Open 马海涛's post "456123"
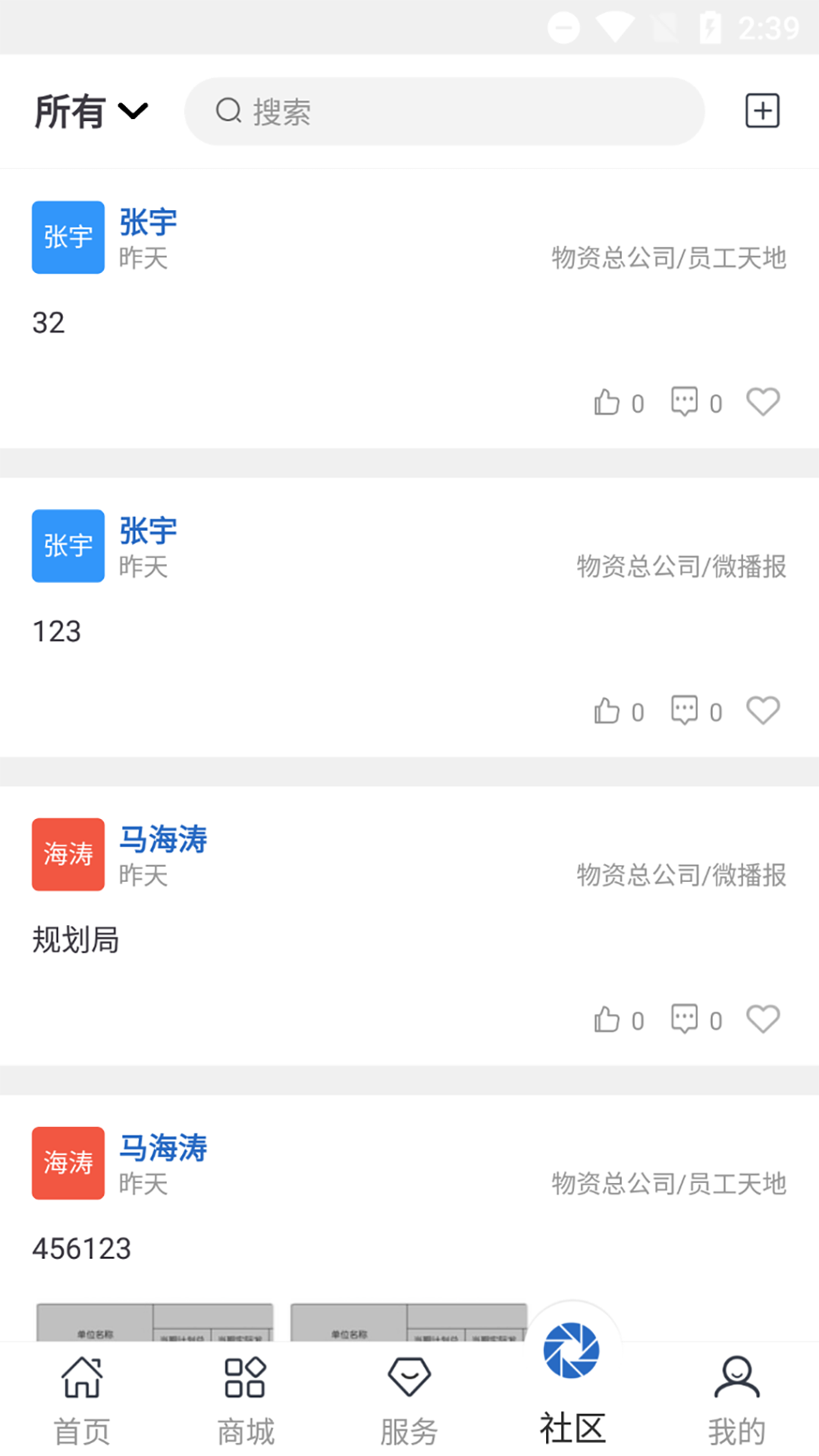 pyautogui.click(x=82, y=1248)
